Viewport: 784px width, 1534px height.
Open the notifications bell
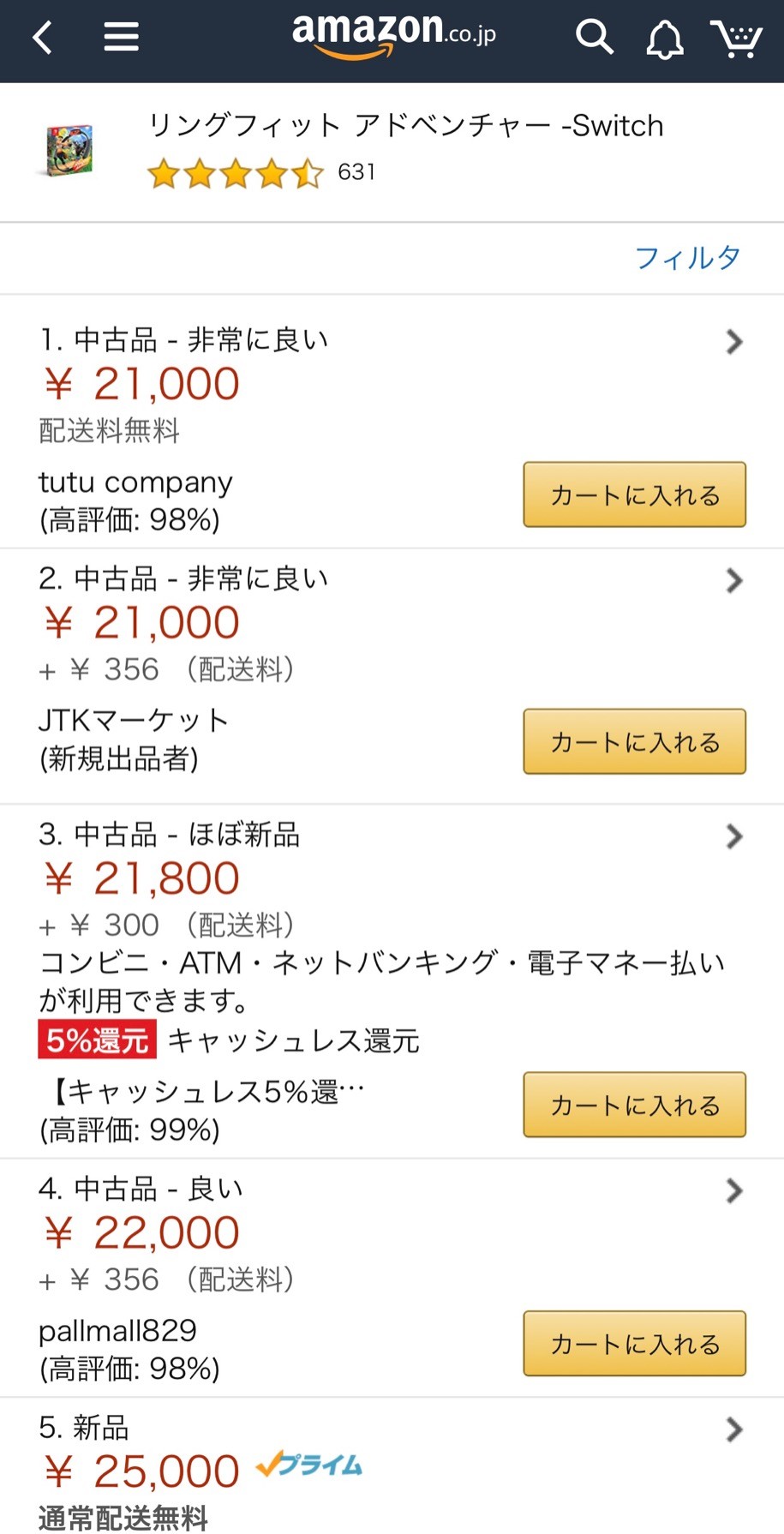pos(664,39)
